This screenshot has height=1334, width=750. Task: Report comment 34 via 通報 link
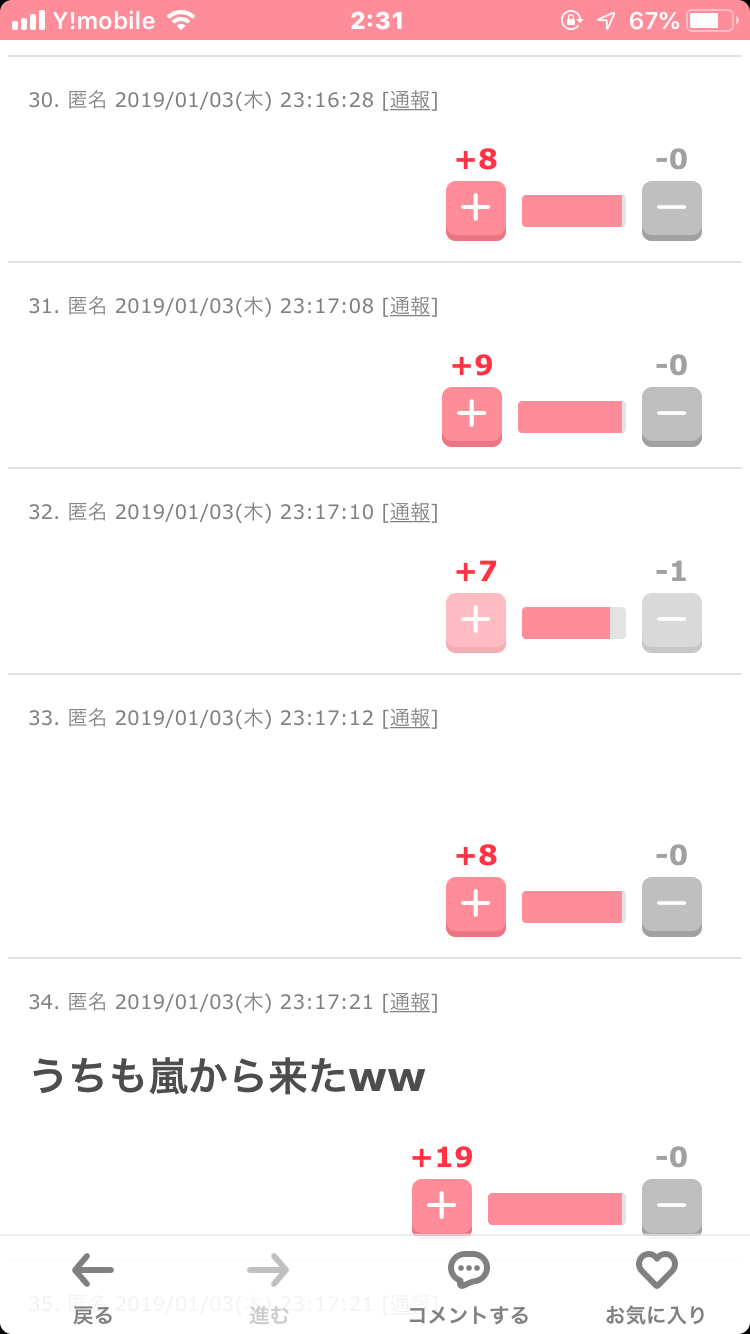pyautogui.click(x=410, y=1002)
